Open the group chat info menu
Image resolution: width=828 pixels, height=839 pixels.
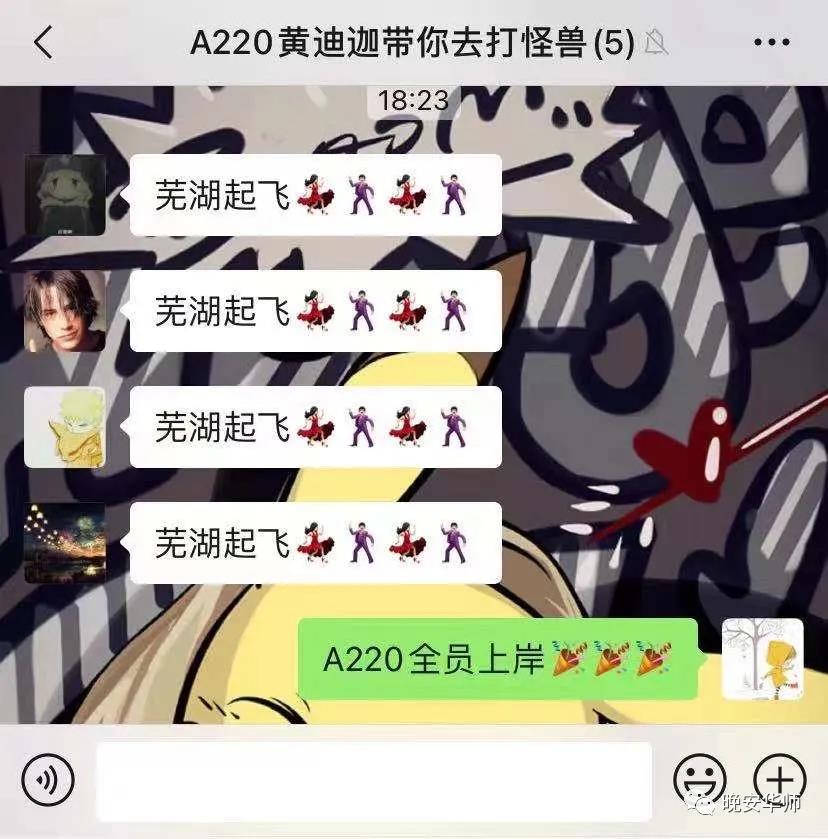click(x=771, y=43)
